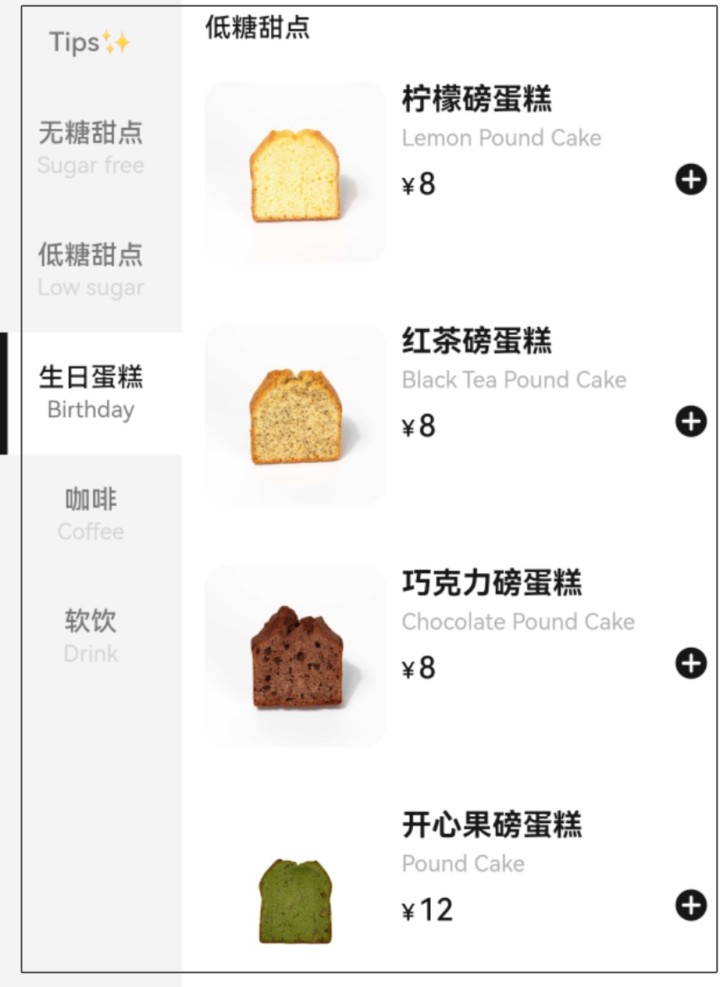
Task: Add Chocolate Pound Cake to cart
Action: [x=691, y=663]
